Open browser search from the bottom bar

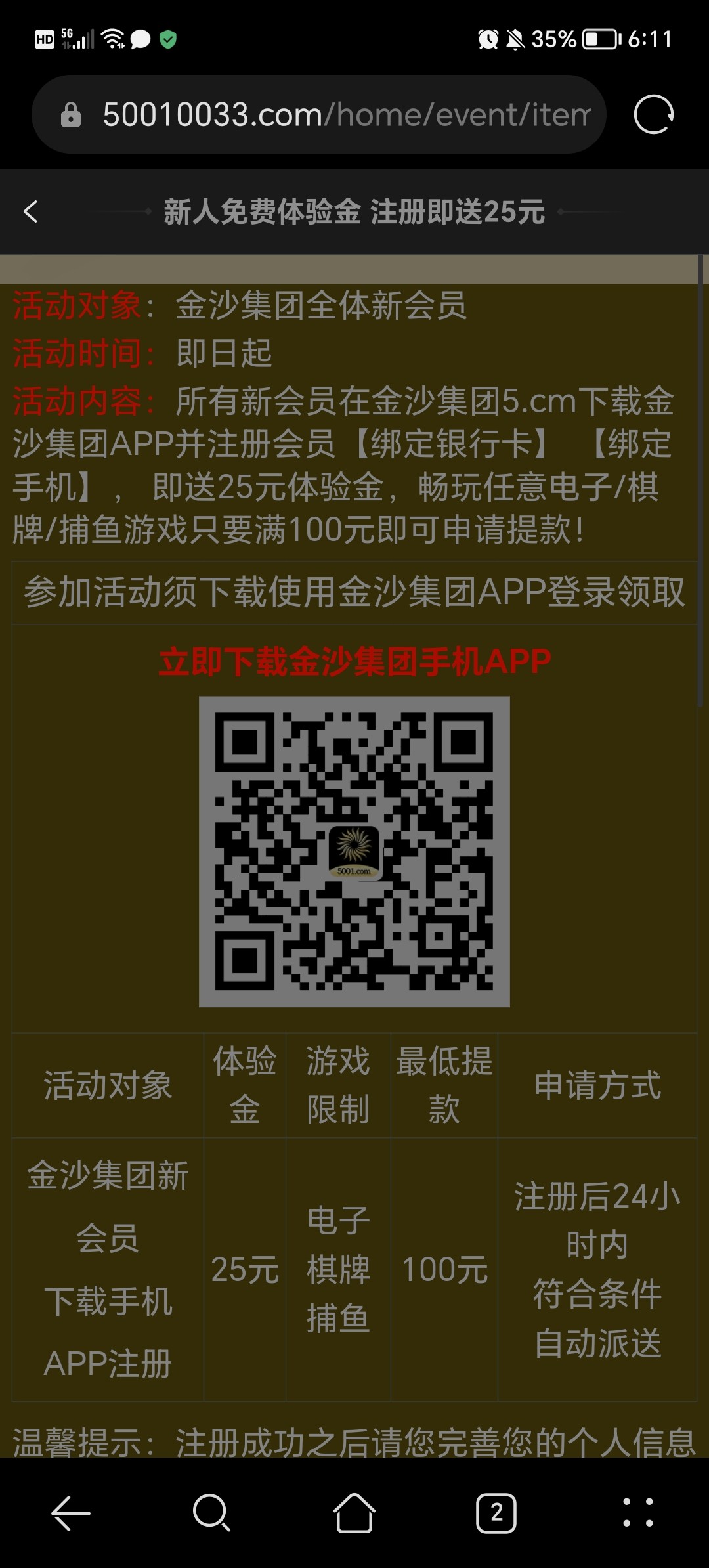(211, 1513)
